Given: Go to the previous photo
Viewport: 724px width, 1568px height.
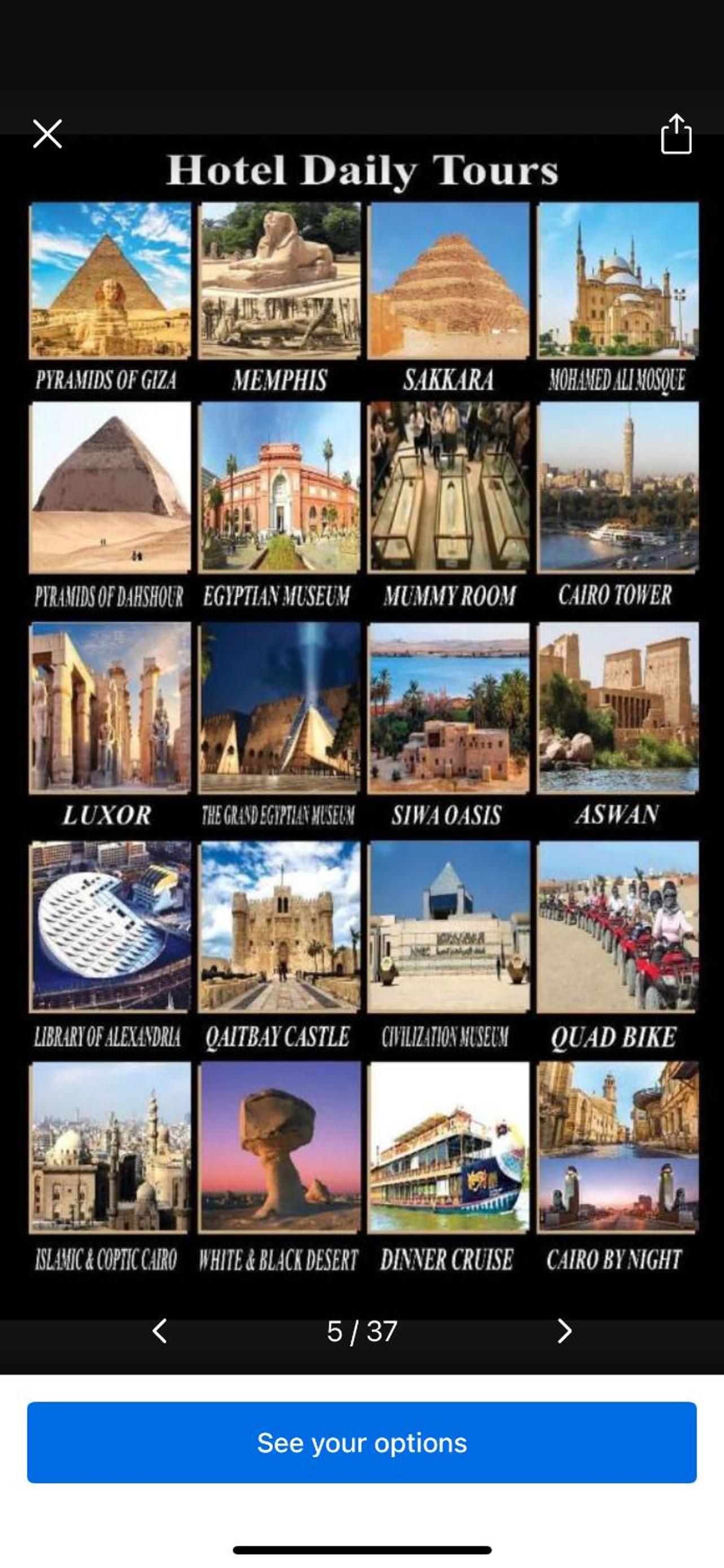Looking at the screenshot, I should pyautogui.click(x=159, y=1331).
